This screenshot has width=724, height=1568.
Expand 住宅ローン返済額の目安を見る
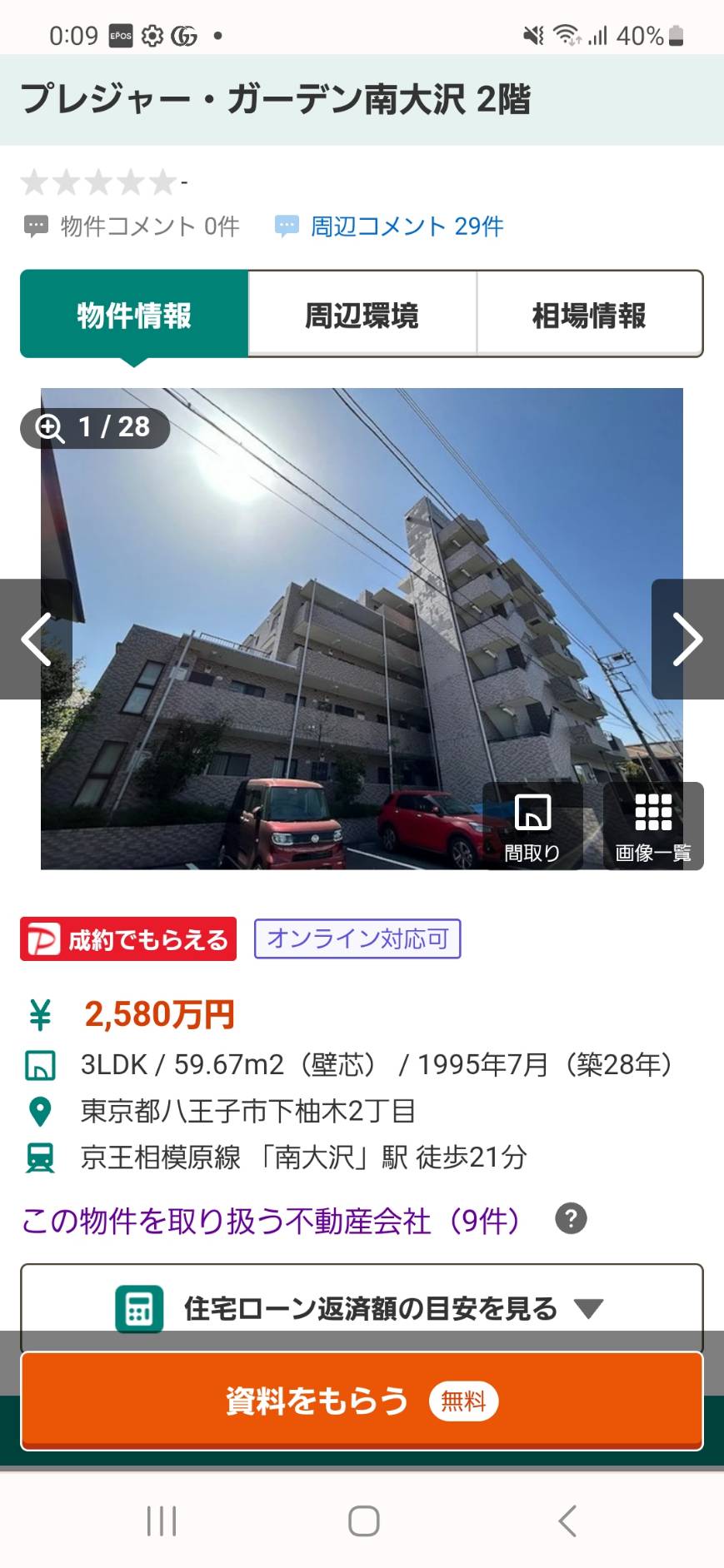(x=362, y=1307)
